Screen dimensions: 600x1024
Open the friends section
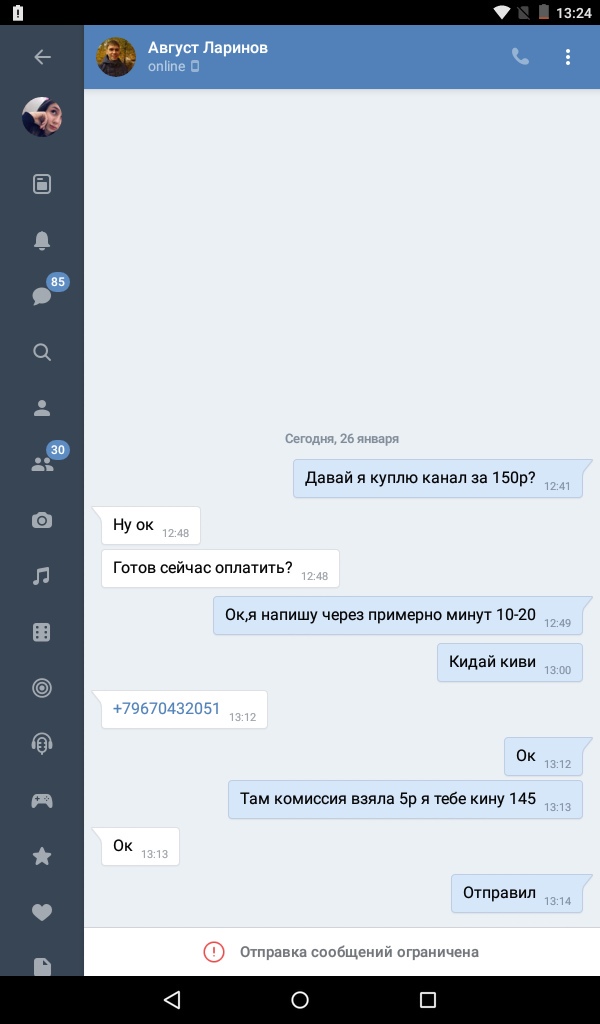coord(42,408)
